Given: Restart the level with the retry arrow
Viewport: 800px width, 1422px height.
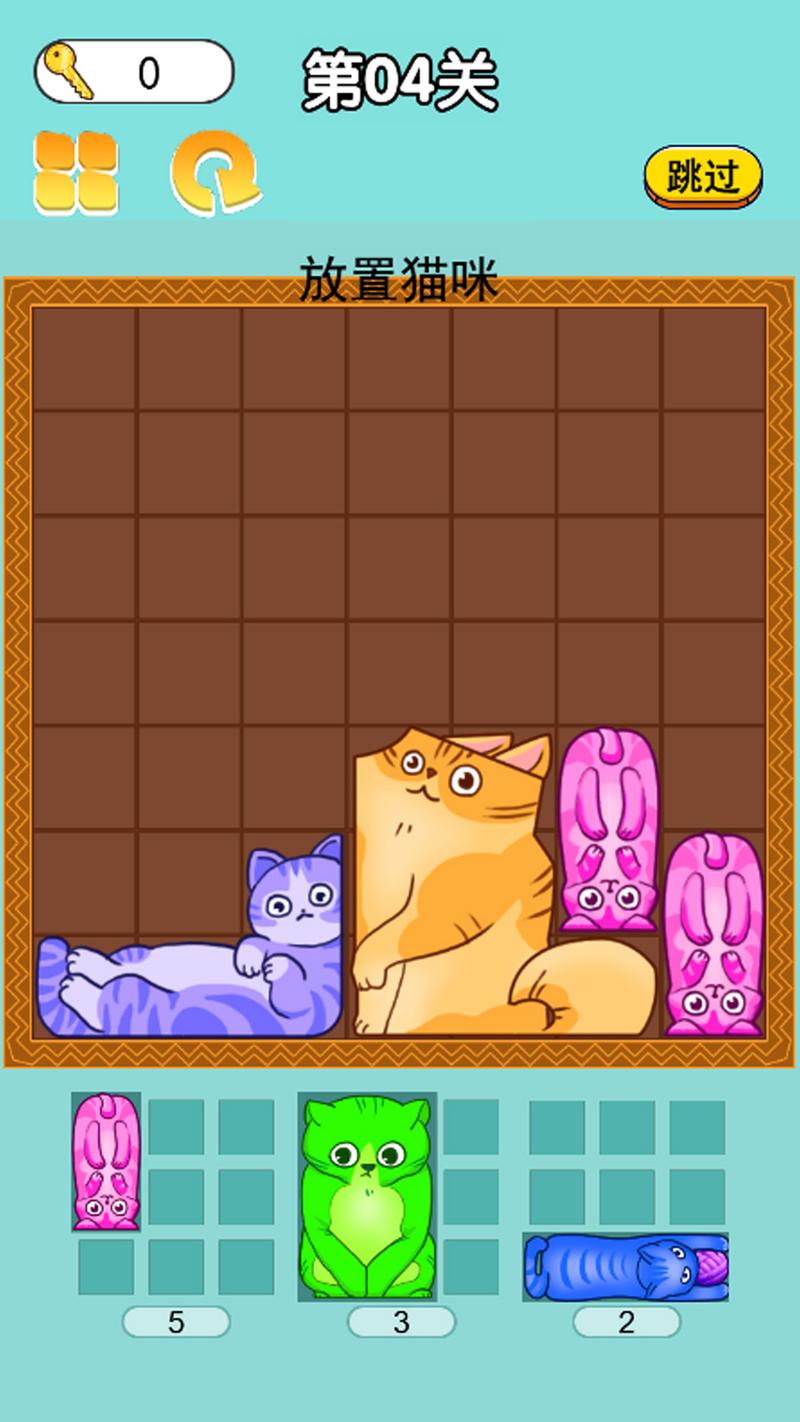Looking at the screenshot, I should (x=214, y=172).
